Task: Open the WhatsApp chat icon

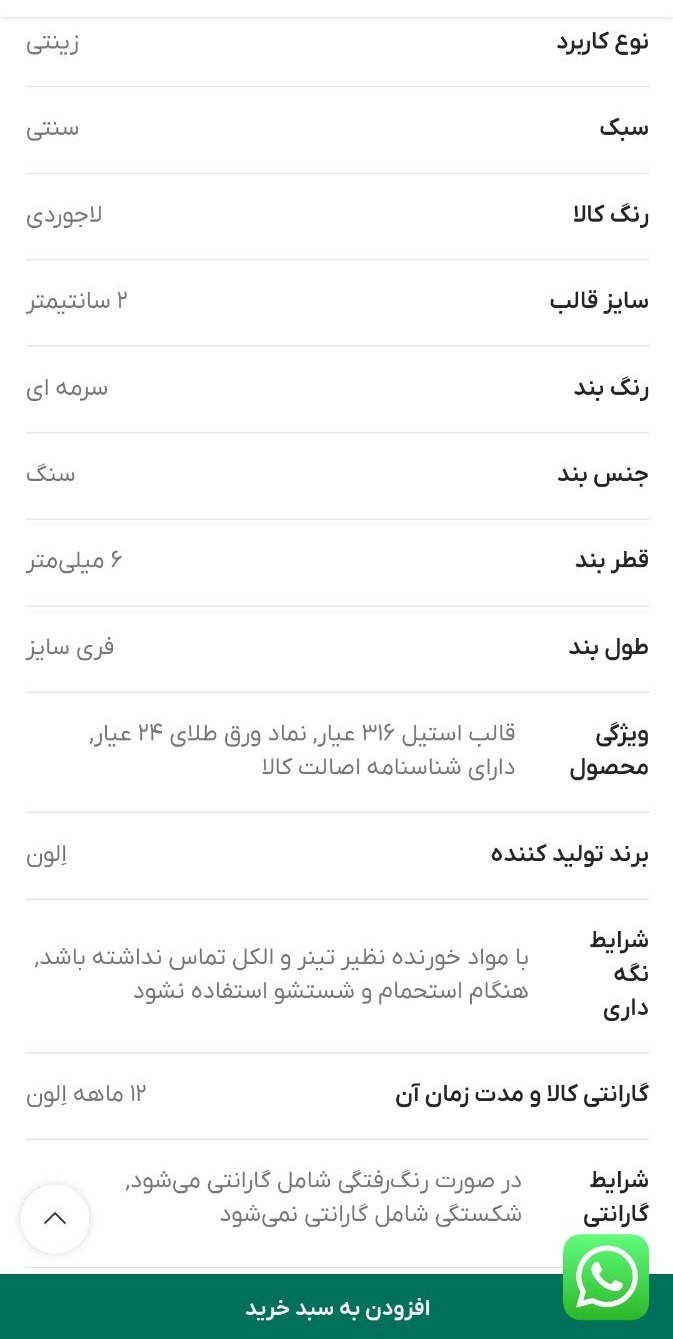Action: (x=606, y=1277)
